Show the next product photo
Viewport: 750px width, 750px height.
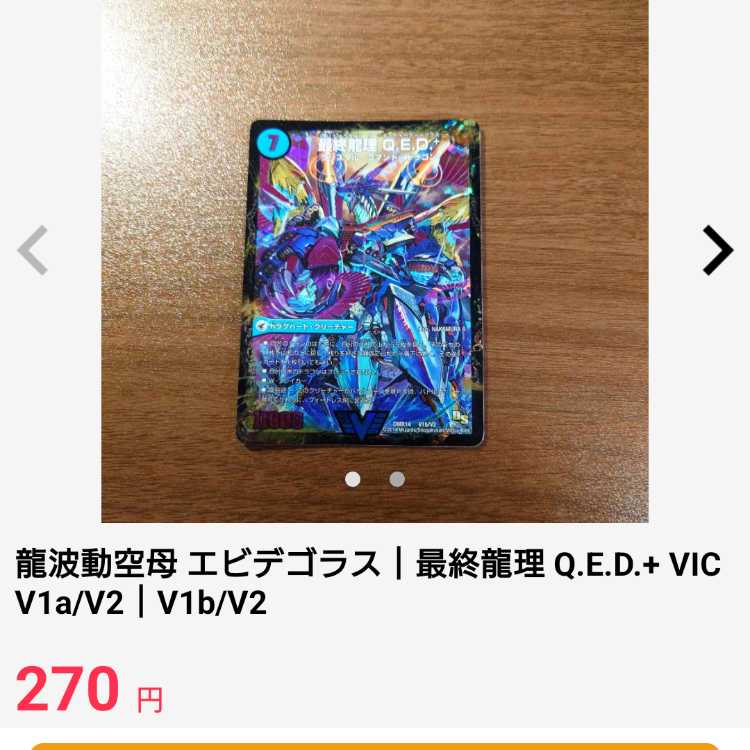coord(717,250)
